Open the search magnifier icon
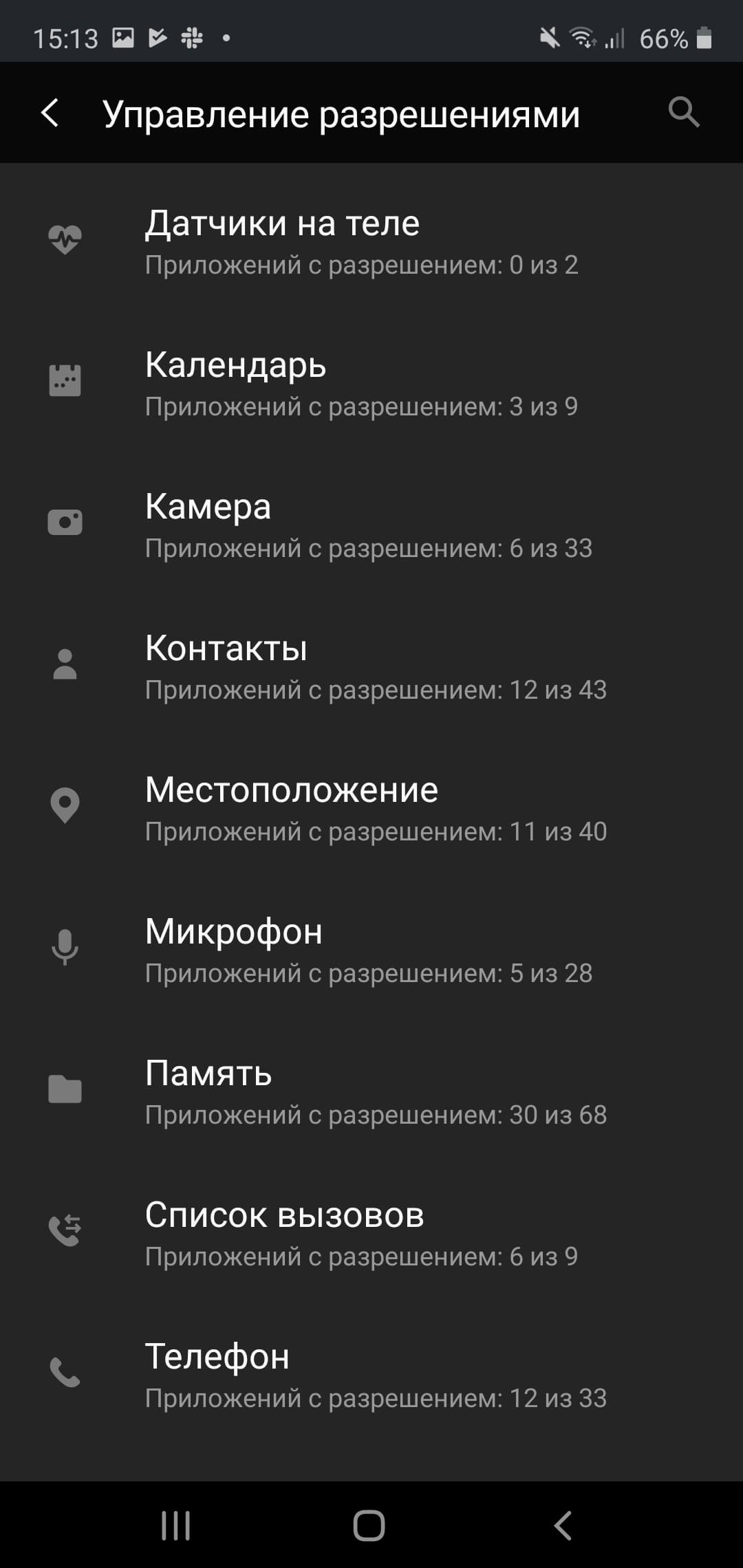743x1568 pixels. [684, 112]
